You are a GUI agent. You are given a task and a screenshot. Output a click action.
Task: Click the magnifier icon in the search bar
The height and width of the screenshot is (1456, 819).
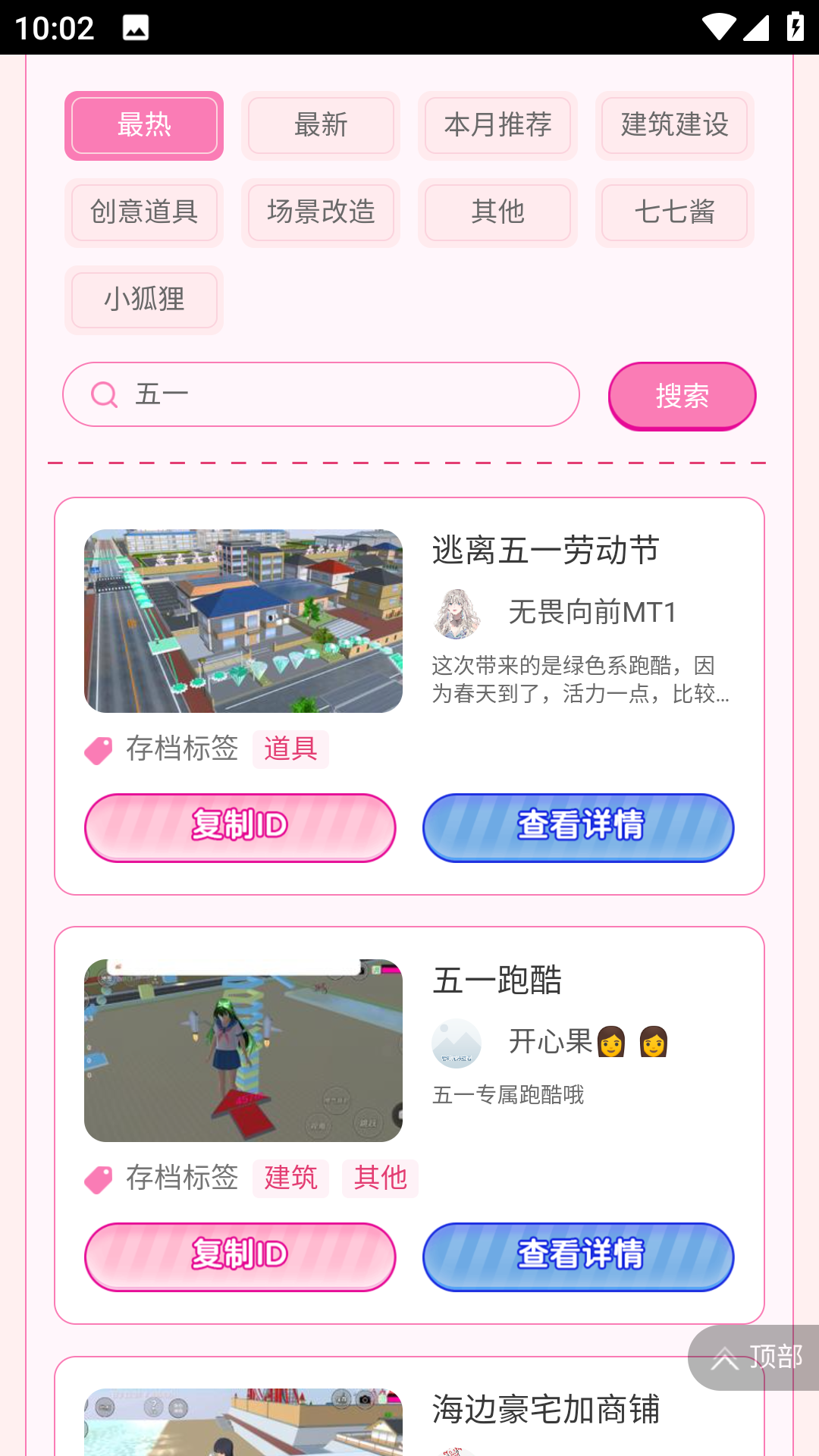(105, 394)
